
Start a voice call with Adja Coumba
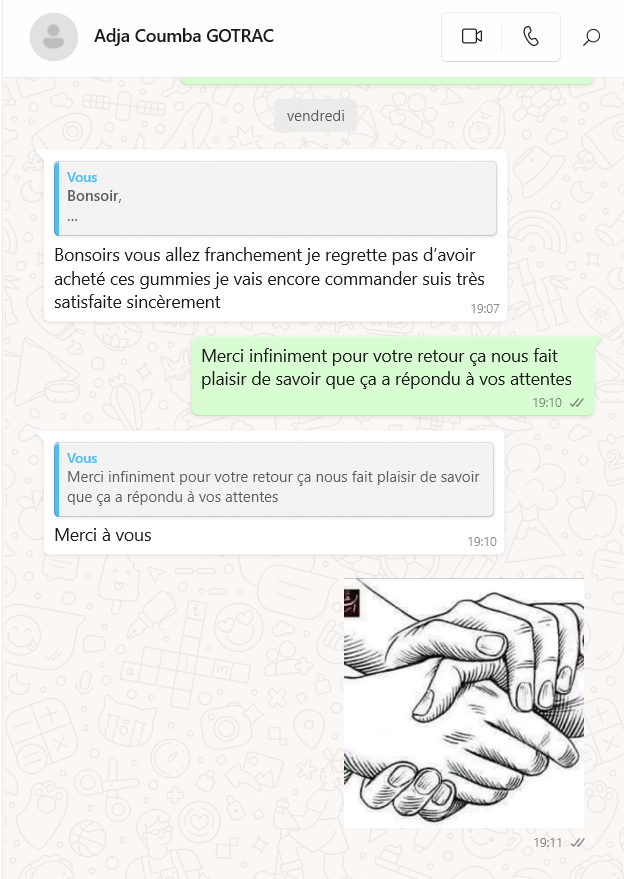(530, 37)
